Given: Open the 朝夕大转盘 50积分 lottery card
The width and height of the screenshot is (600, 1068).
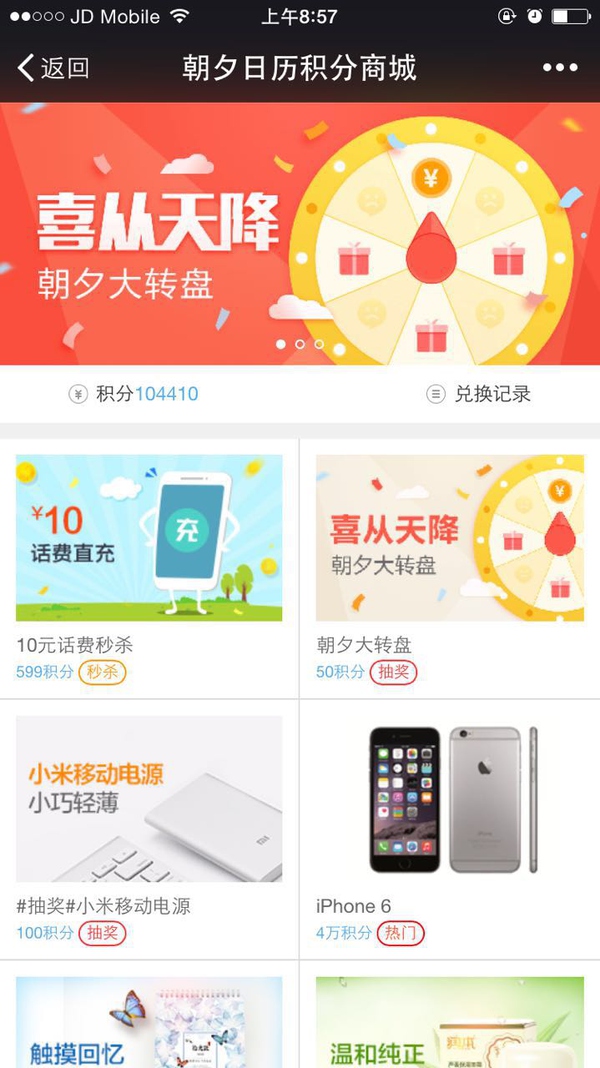Looking at the screenshot, I should (x=450, y=569).
